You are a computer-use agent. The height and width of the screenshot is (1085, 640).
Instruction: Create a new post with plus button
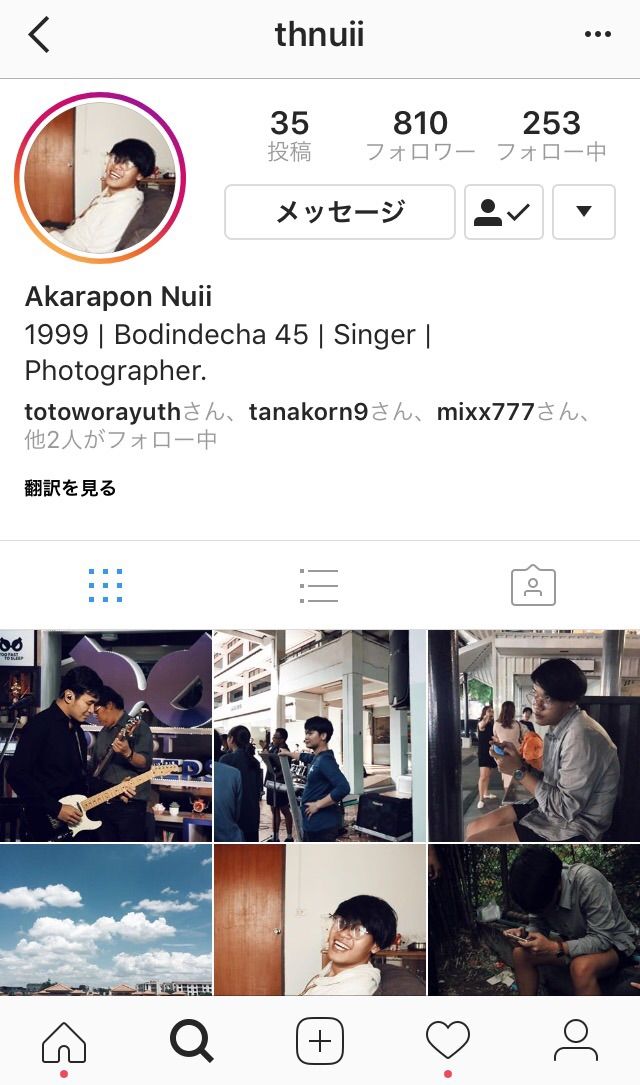(320, 1042)
